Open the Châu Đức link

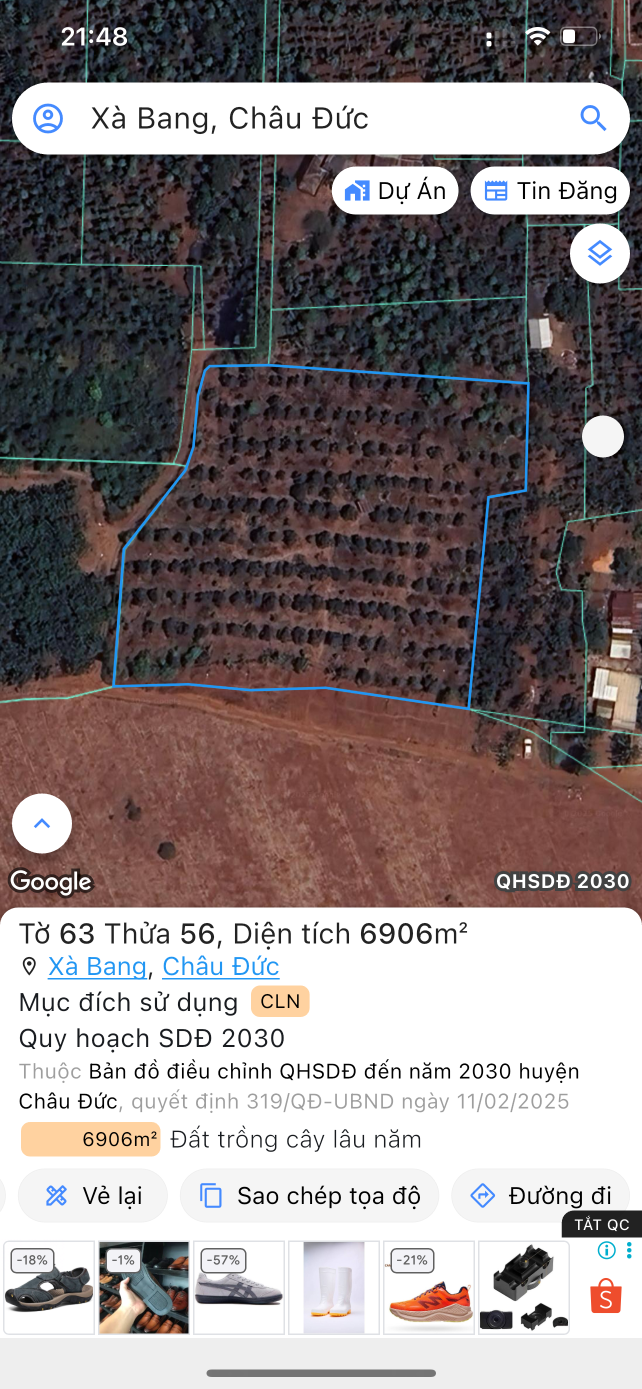tap(221, 967)
